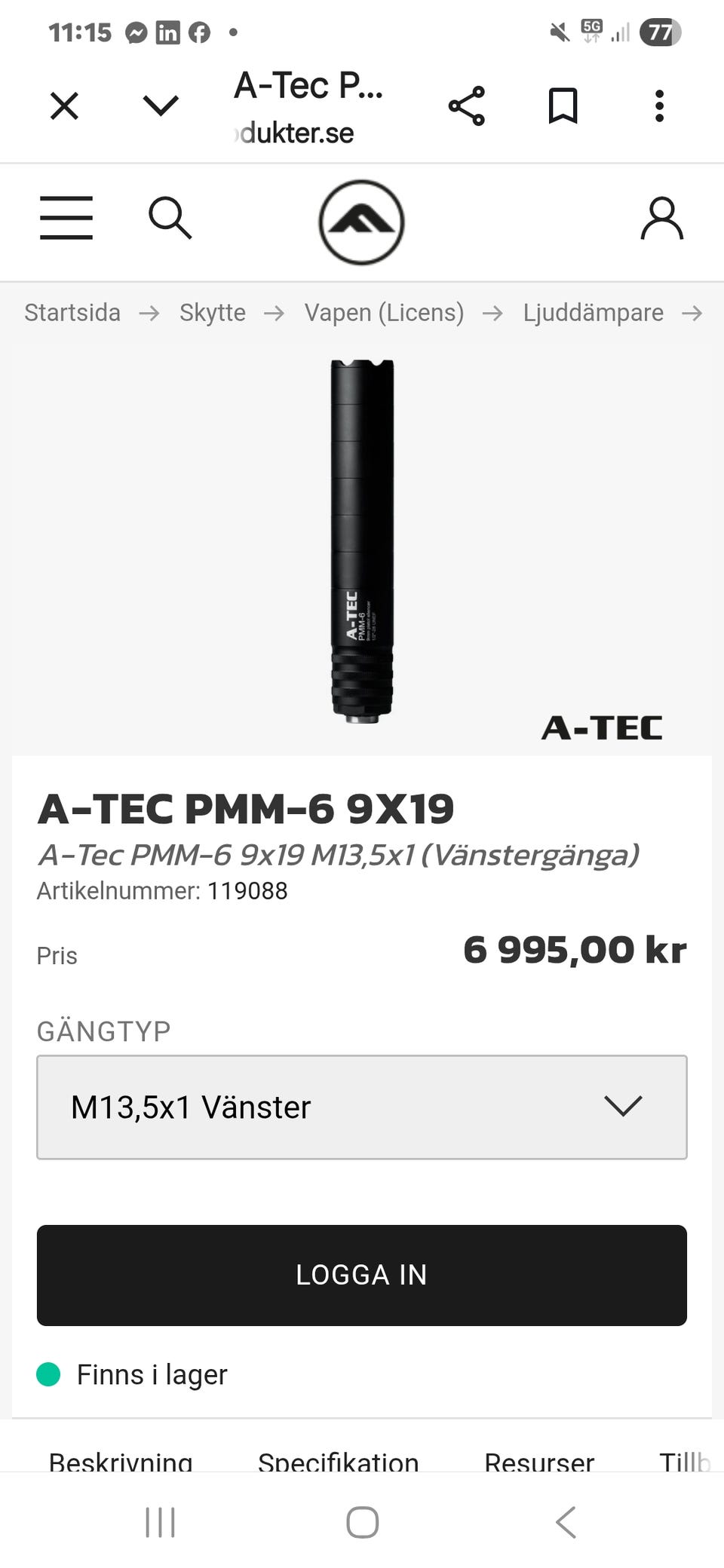Image resolution: width=724 pixels, height=1568 pixels.
Task: Open the browser overflow menu
Action: click(659, 106)
